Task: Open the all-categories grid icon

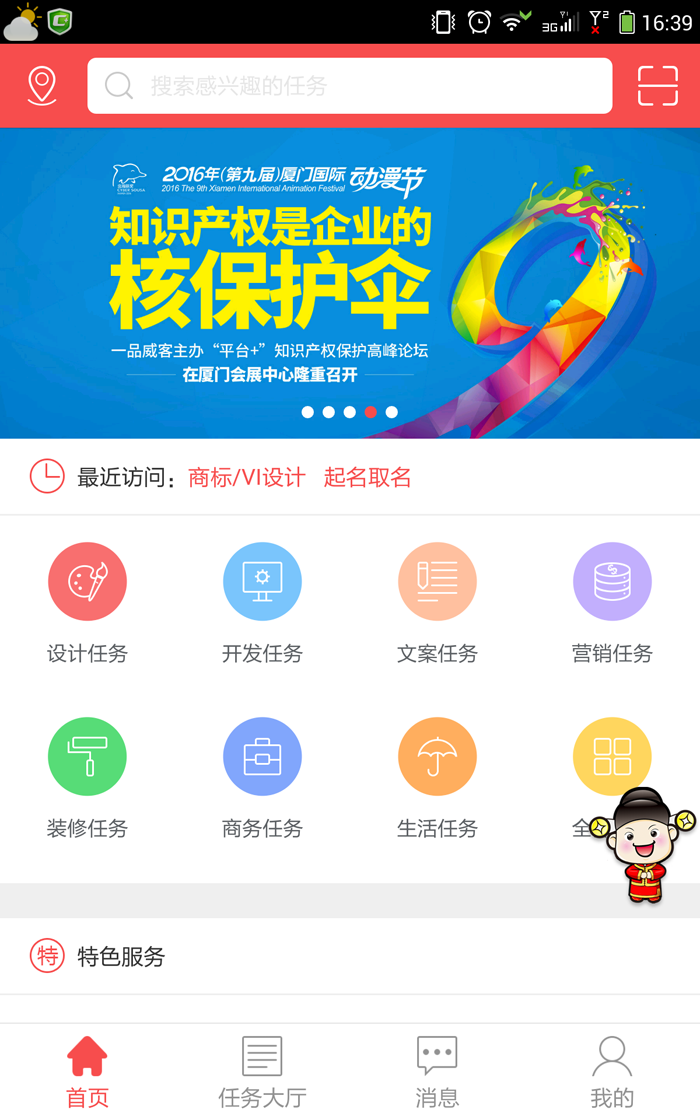Action: [x=612, y=756]
